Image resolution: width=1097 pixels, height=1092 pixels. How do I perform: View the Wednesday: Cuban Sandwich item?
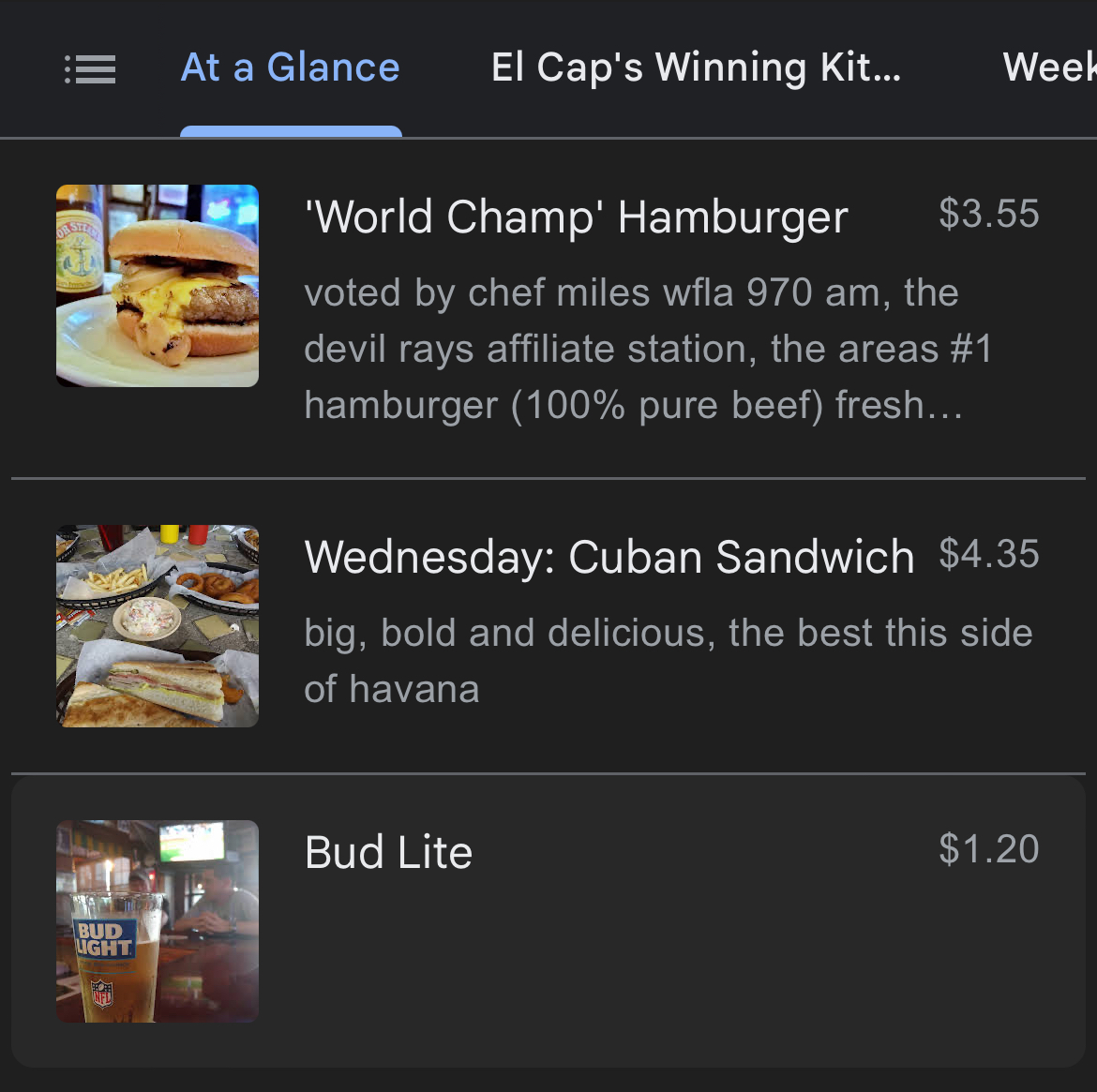click(609, 558)
